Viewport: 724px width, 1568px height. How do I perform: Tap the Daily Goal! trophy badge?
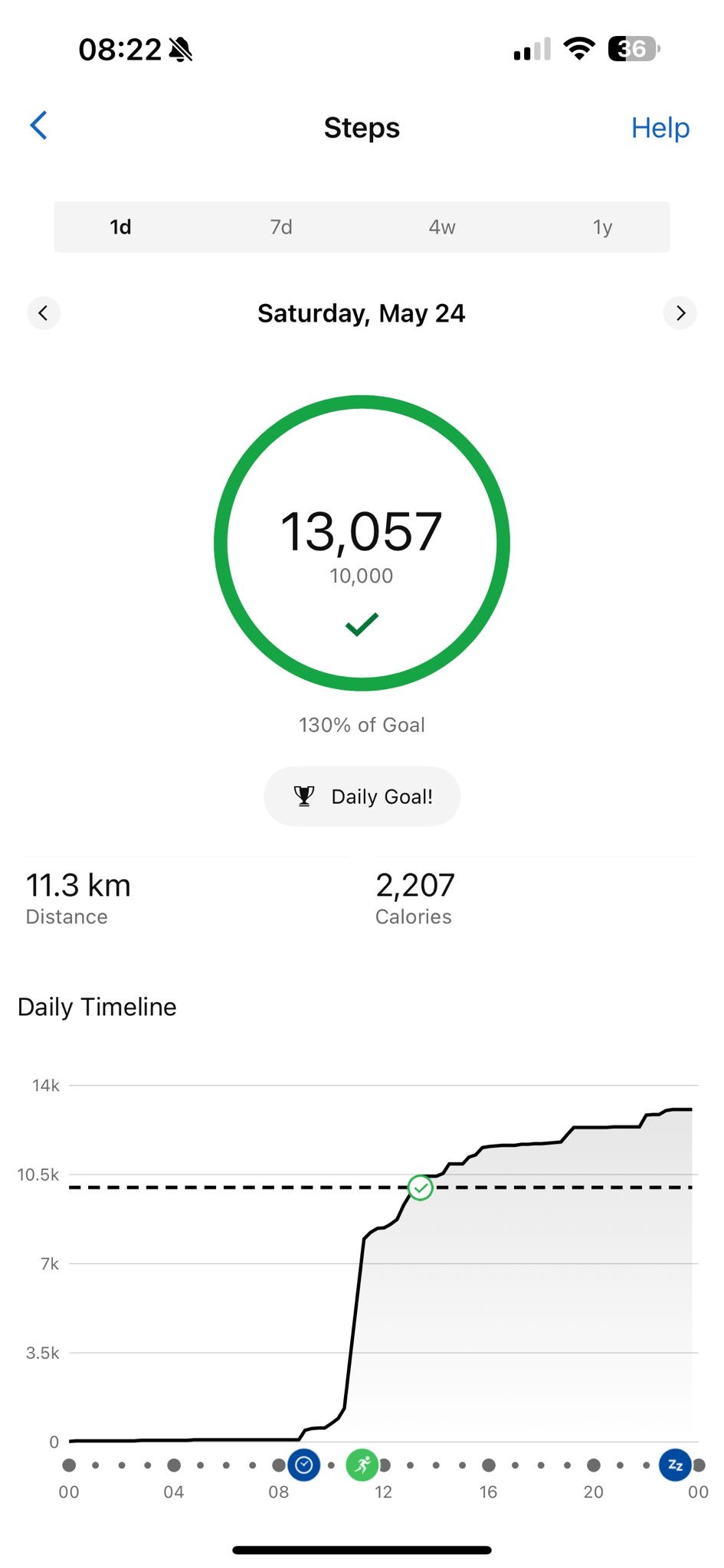tap(362, 796)
